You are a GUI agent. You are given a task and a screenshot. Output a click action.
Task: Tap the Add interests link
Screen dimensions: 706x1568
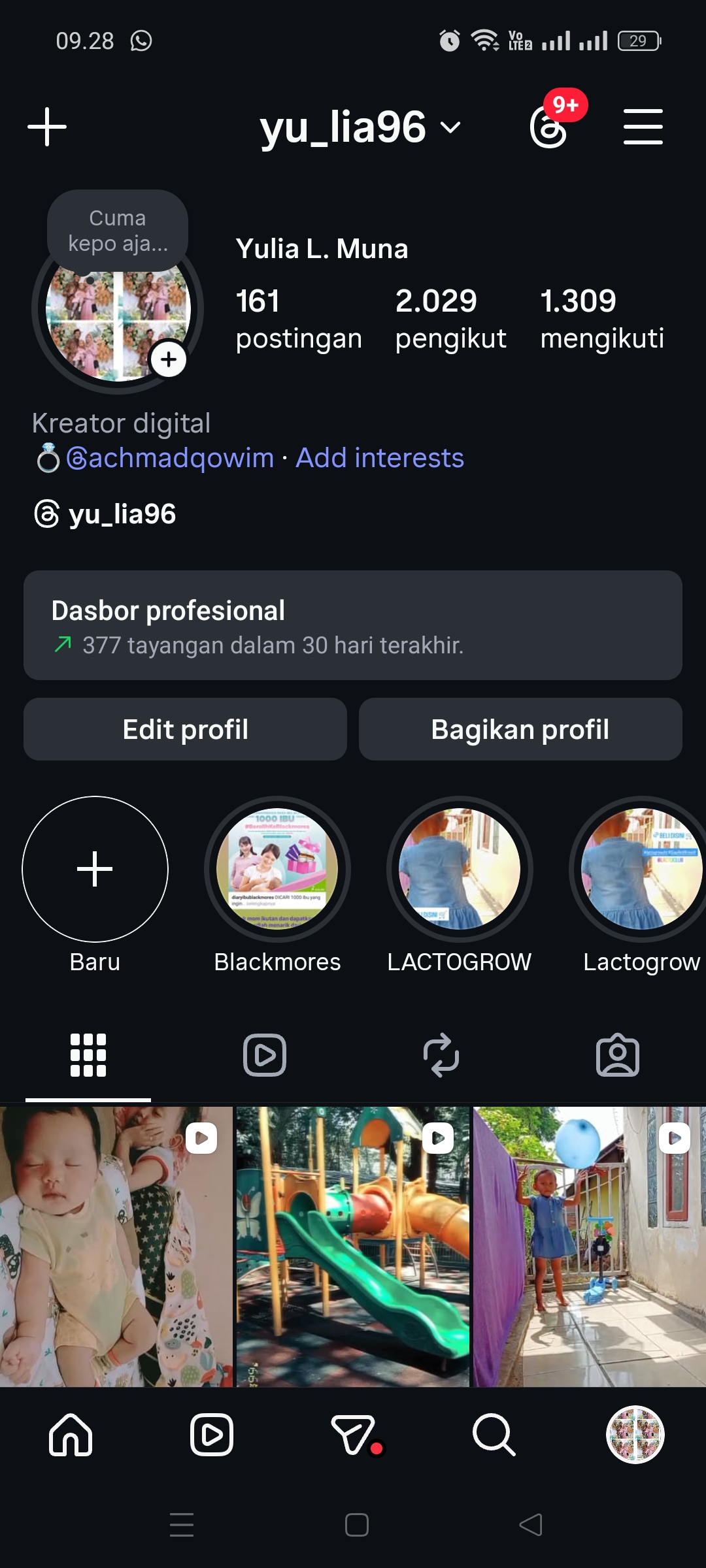point(380,458)
